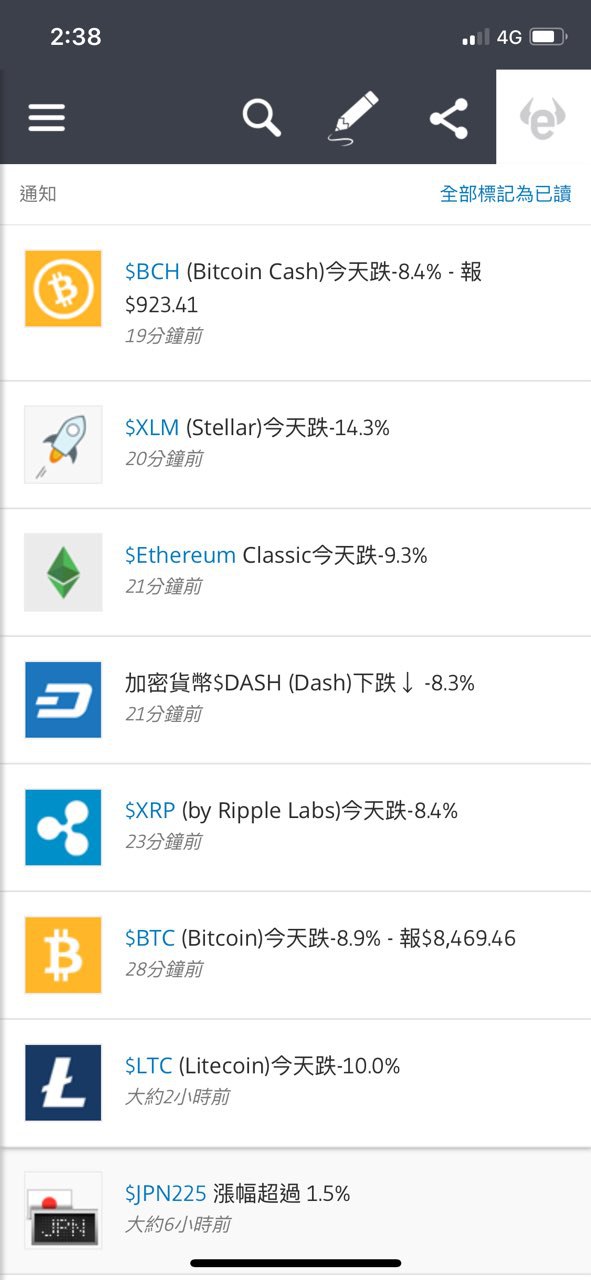View the Ethereum Classic -9.3% alert
The width and height of the screenshot is (591, 1280).
pos(295,572)
